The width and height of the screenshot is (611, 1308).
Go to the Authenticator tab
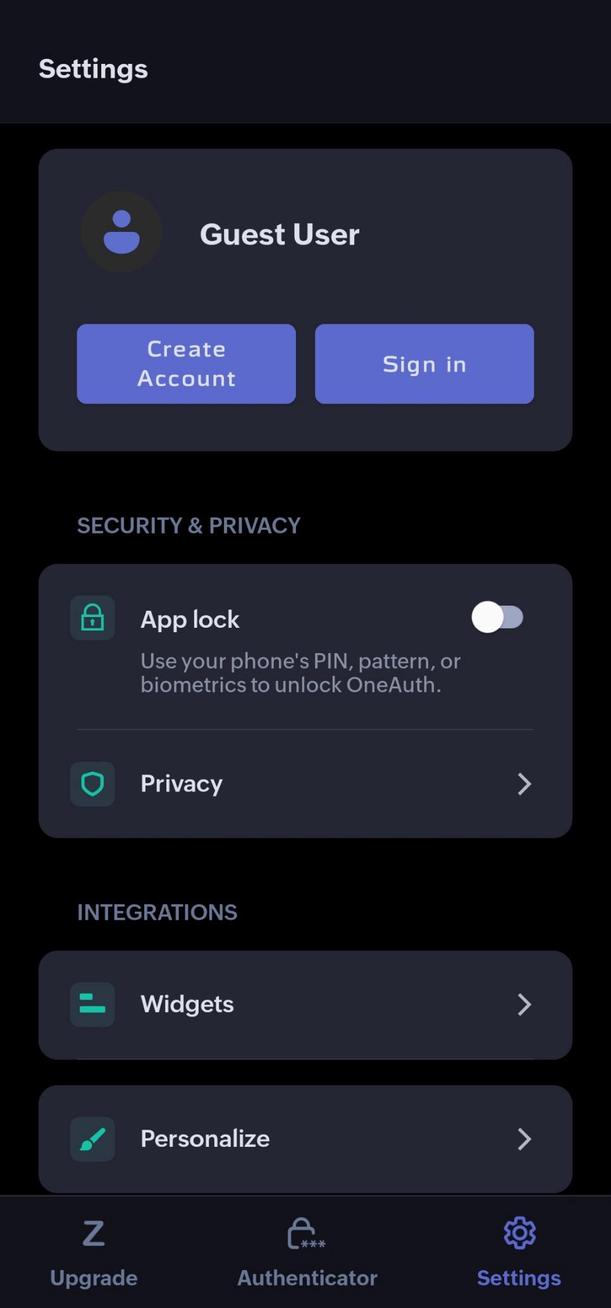[x=307, y=1253]
